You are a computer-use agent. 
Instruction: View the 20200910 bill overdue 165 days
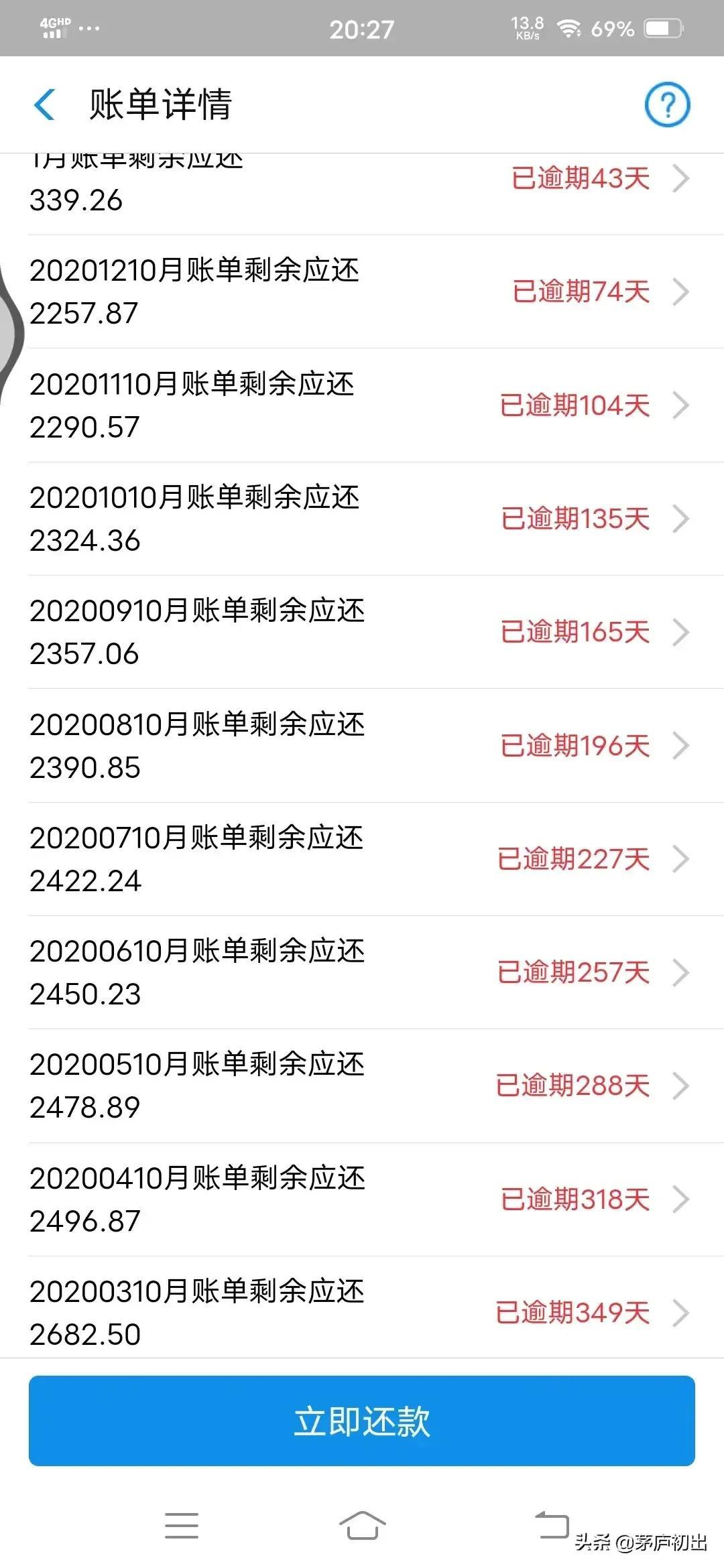click(362, 632)
